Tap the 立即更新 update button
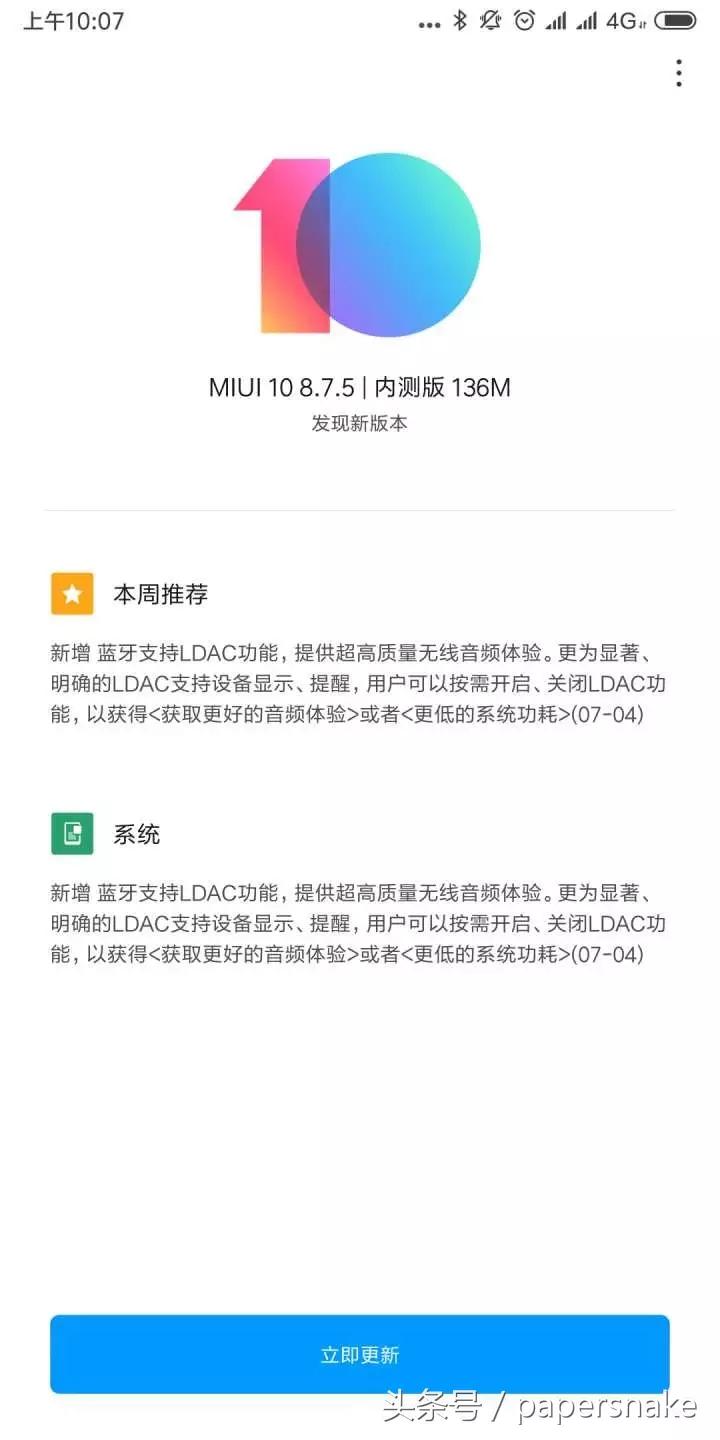Image resolution: width=720 pixels, height=1440 pixels. click(360, 1354)
